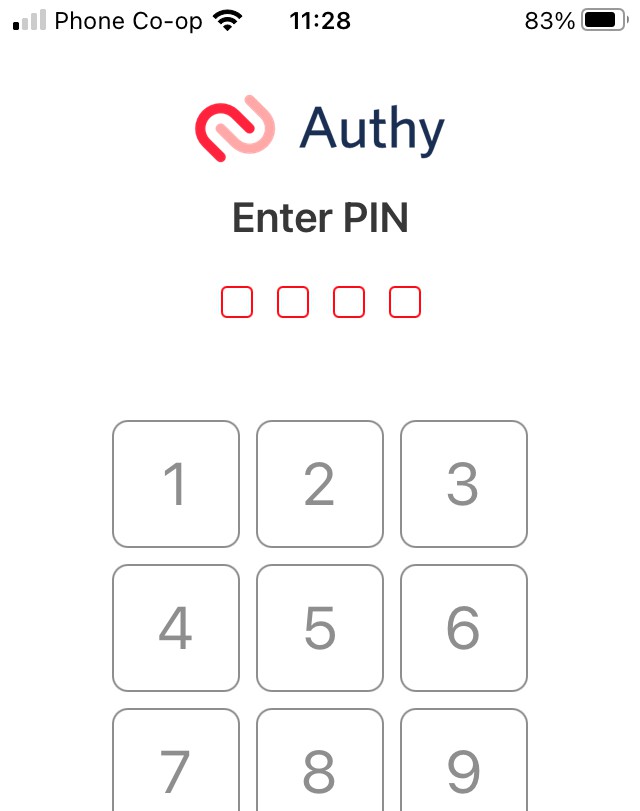
Task: Hit the 4 key on the keypad
Action: coord(176,628)
